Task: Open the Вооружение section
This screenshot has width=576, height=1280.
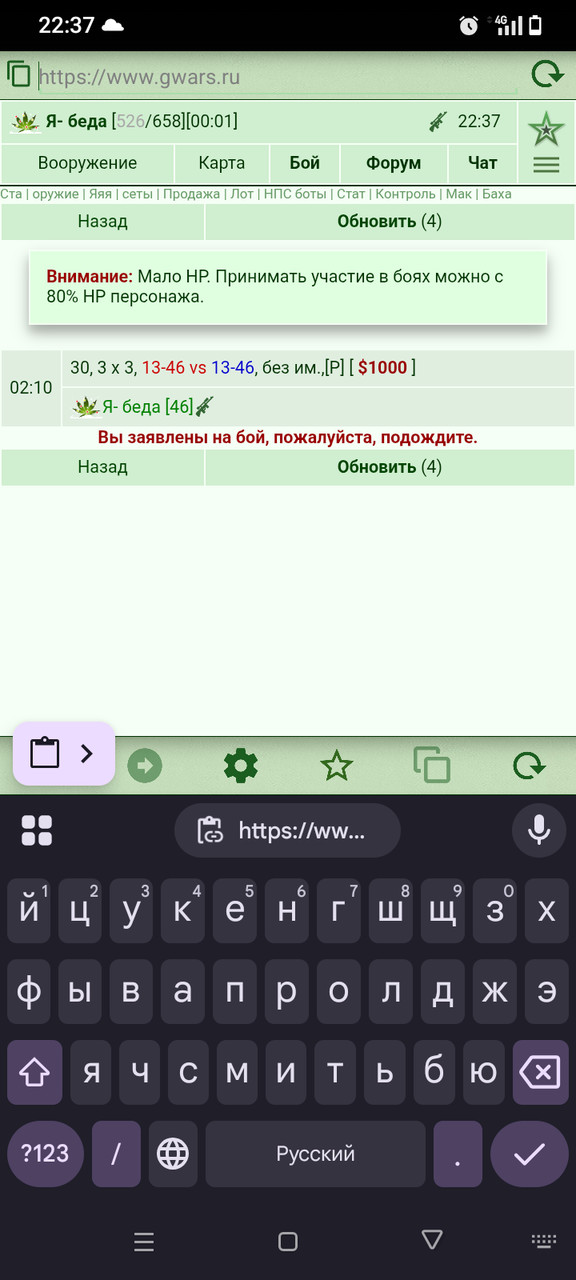Action: tap(87, 163)
